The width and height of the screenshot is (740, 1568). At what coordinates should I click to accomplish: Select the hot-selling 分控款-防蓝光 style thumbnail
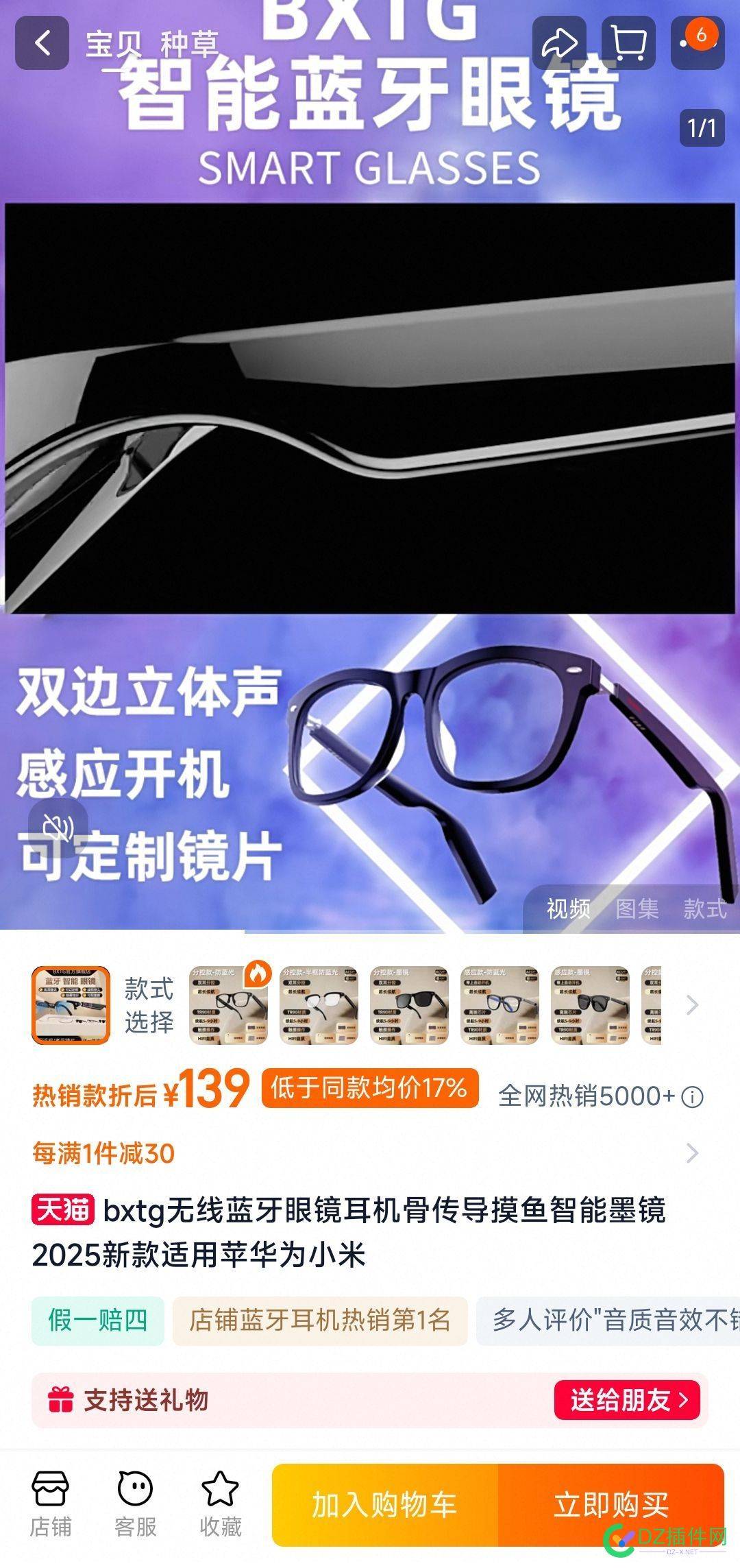click(228, 1005)
